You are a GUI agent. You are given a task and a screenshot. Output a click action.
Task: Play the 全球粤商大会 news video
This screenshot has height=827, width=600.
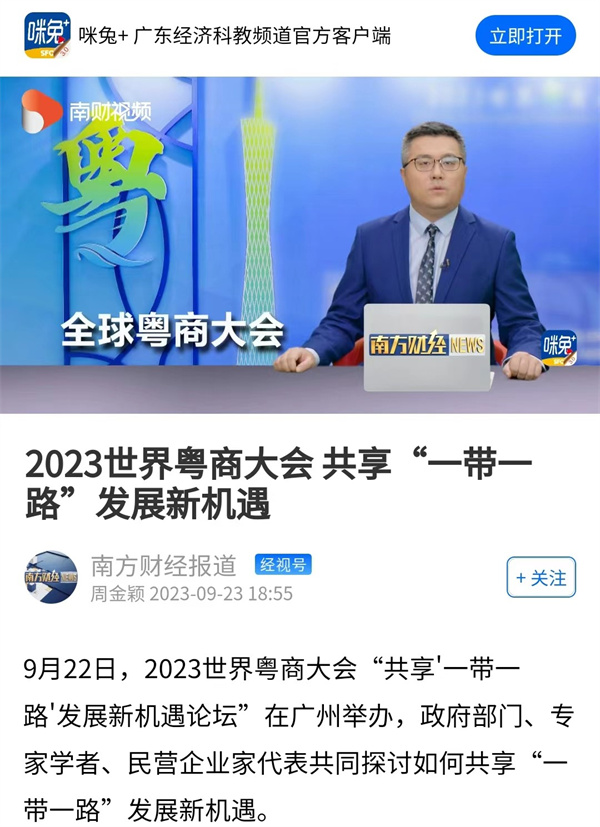[x=300, y=245]
